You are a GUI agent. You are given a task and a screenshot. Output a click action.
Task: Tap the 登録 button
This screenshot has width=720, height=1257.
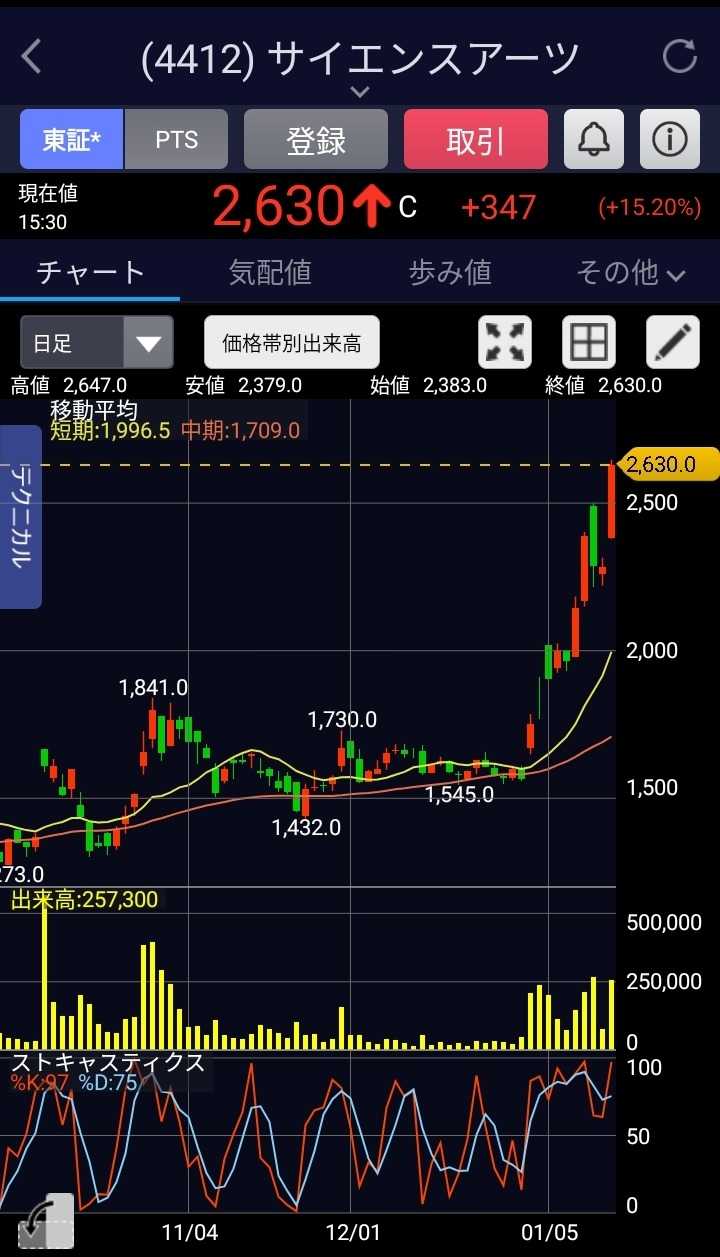tap(316, 139)
